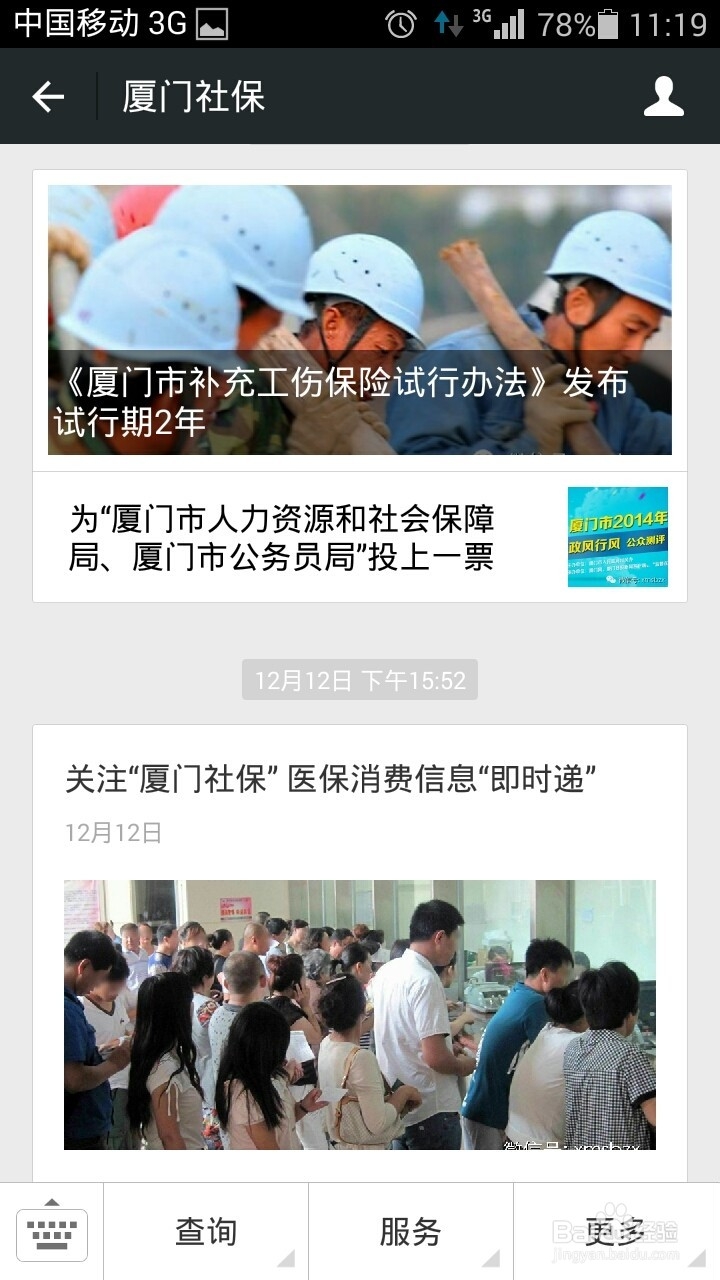Open the 补充工伤保险试行办法 article
Image resolution: width=720 pixels, height=1280 pixels.
[x=340, y=400]
